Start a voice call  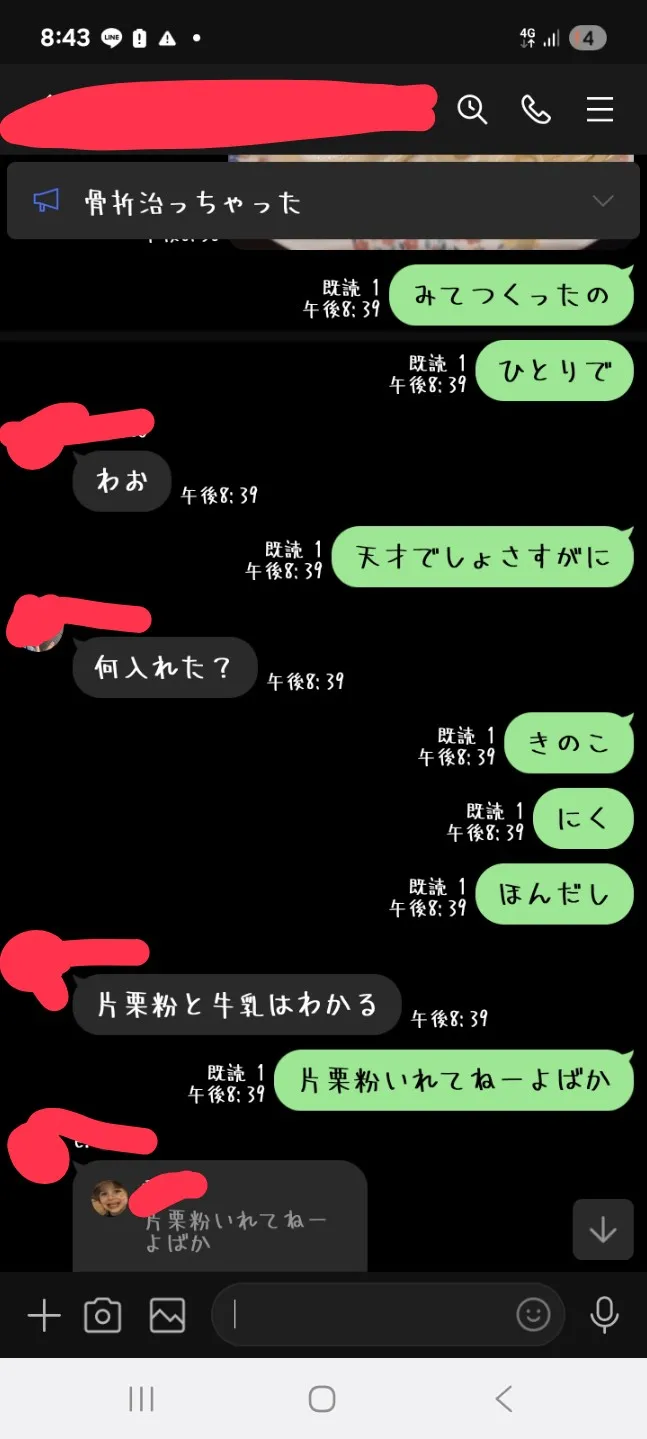[x=536, y=109]
